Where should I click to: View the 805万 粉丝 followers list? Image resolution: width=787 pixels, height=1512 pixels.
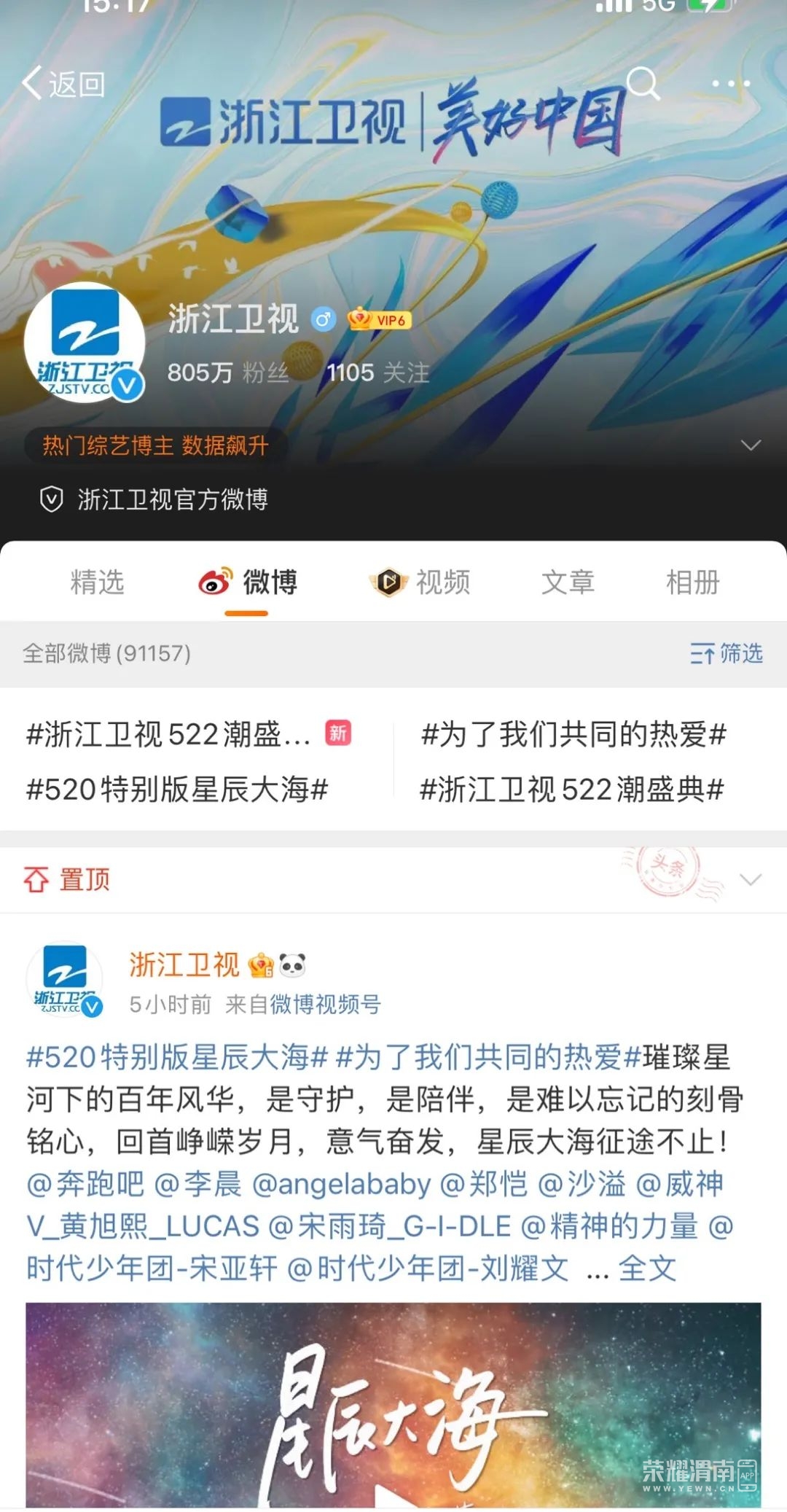(227, 373)
